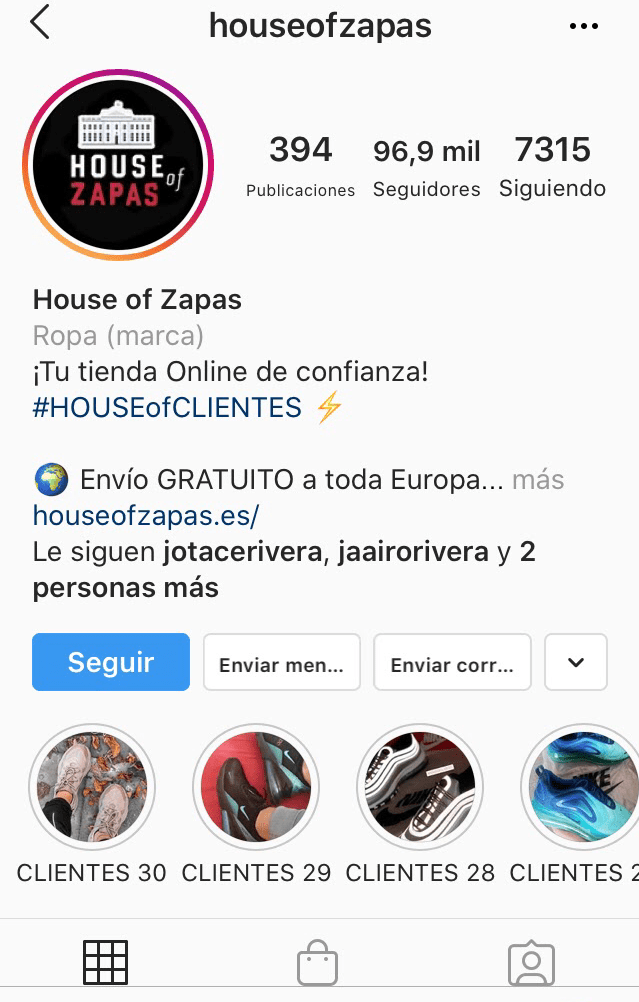
Task: Open the 96,9 mil Seguidores list
Action: pyautogui.click(x=426, y=167)
